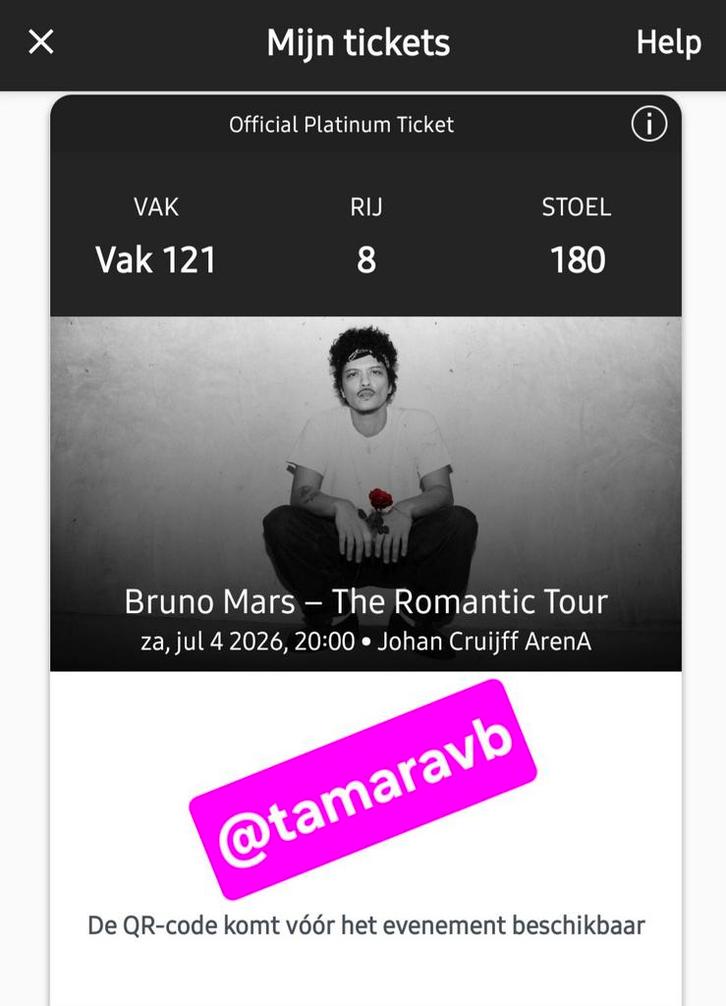Click the row value 8 under RIJ
The image size is (726, 1006).
pyautogui.click(x=366, y=259)
